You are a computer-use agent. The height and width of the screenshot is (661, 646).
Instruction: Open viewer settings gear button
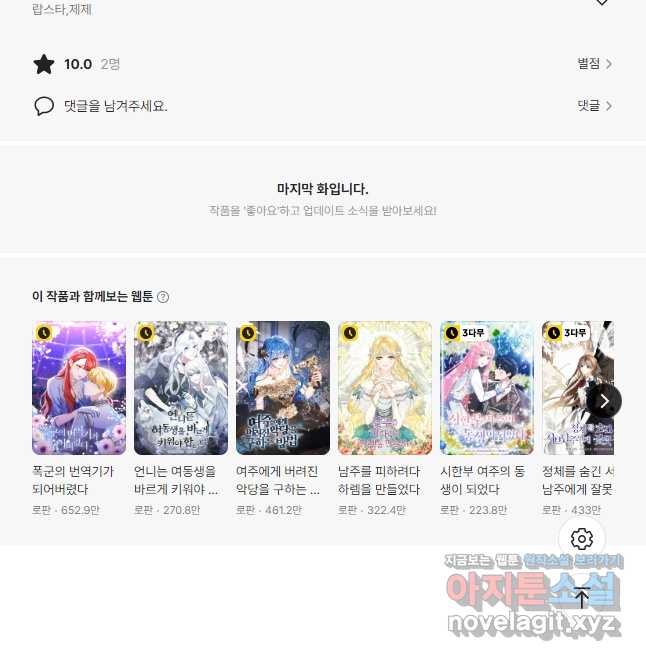pyautogui.click(x=582, y=539)
